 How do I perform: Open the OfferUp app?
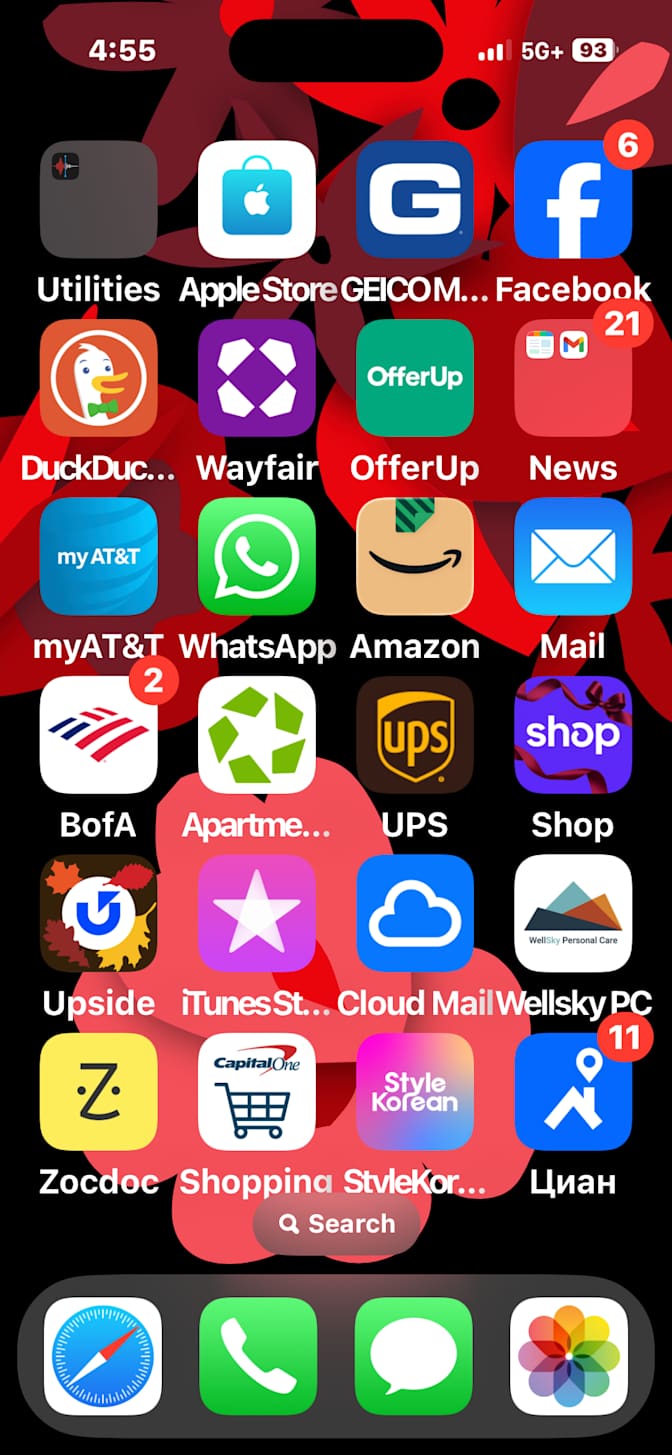(415, 378)
